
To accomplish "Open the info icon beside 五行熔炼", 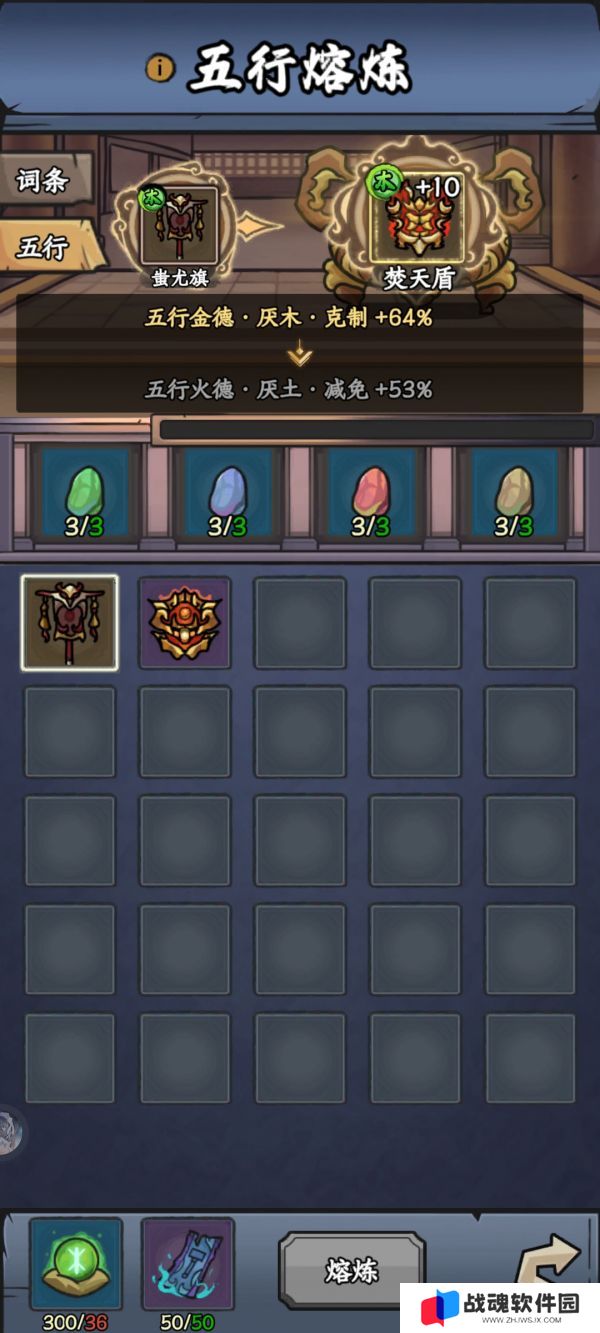I will [x=160, y=68].
